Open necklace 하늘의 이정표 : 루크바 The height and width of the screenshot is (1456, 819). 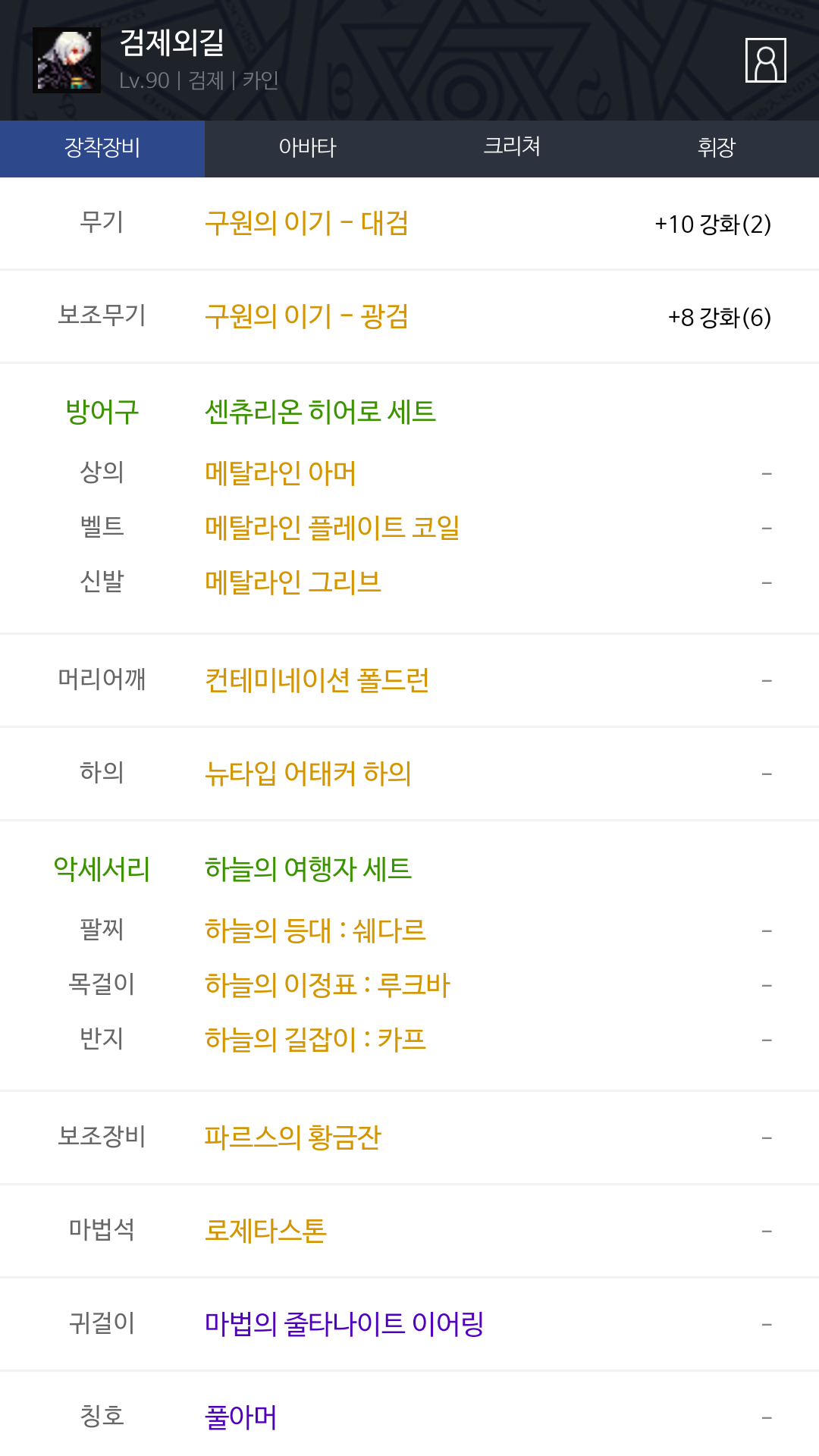tap(328, 985)
